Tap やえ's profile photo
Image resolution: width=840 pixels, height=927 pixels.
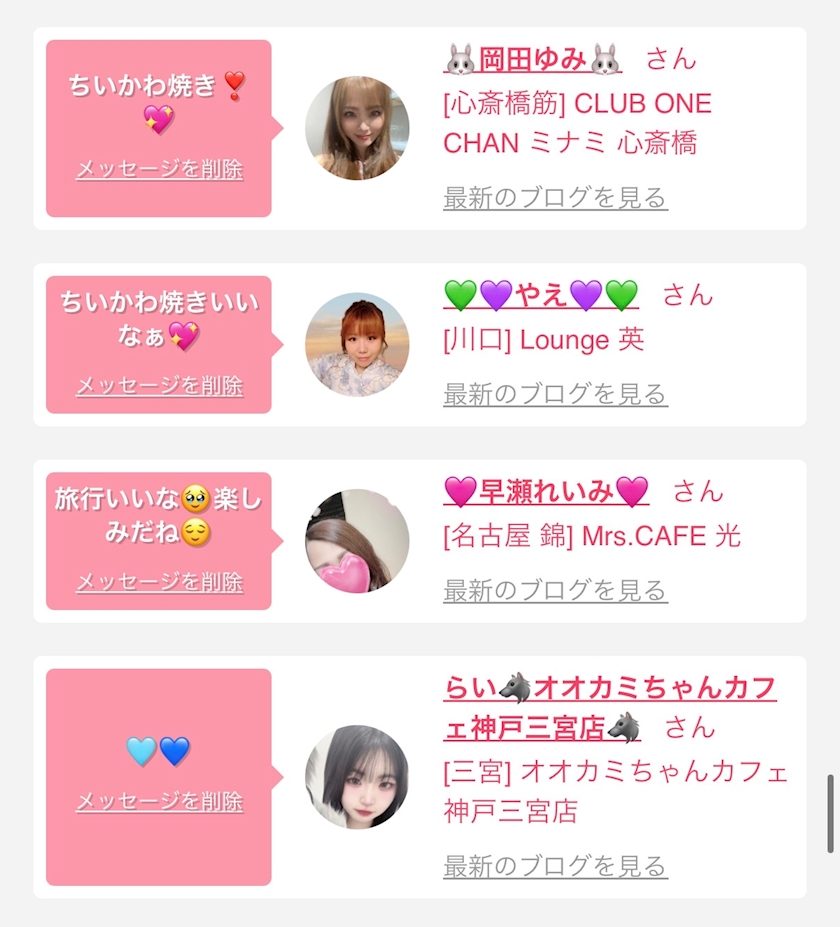coord(357,345)
